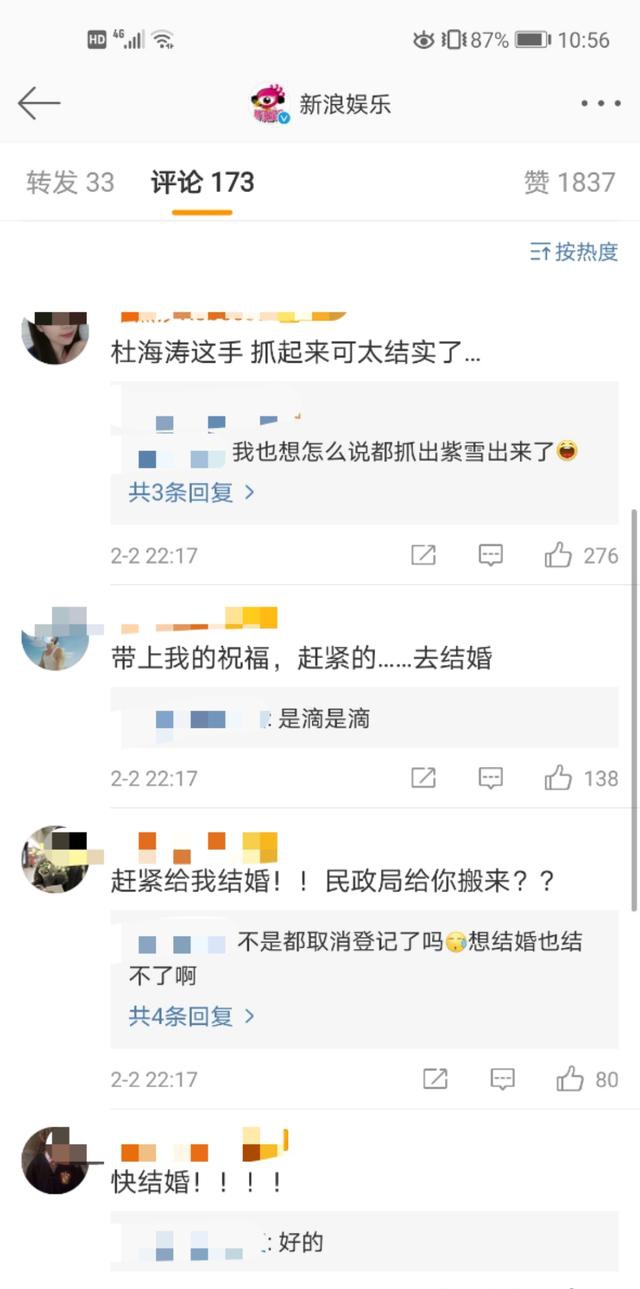Like the 杜海涛这手 comment with 276 likes
The height and width of the screenshot is (1289, 640).
click(558, 555)
